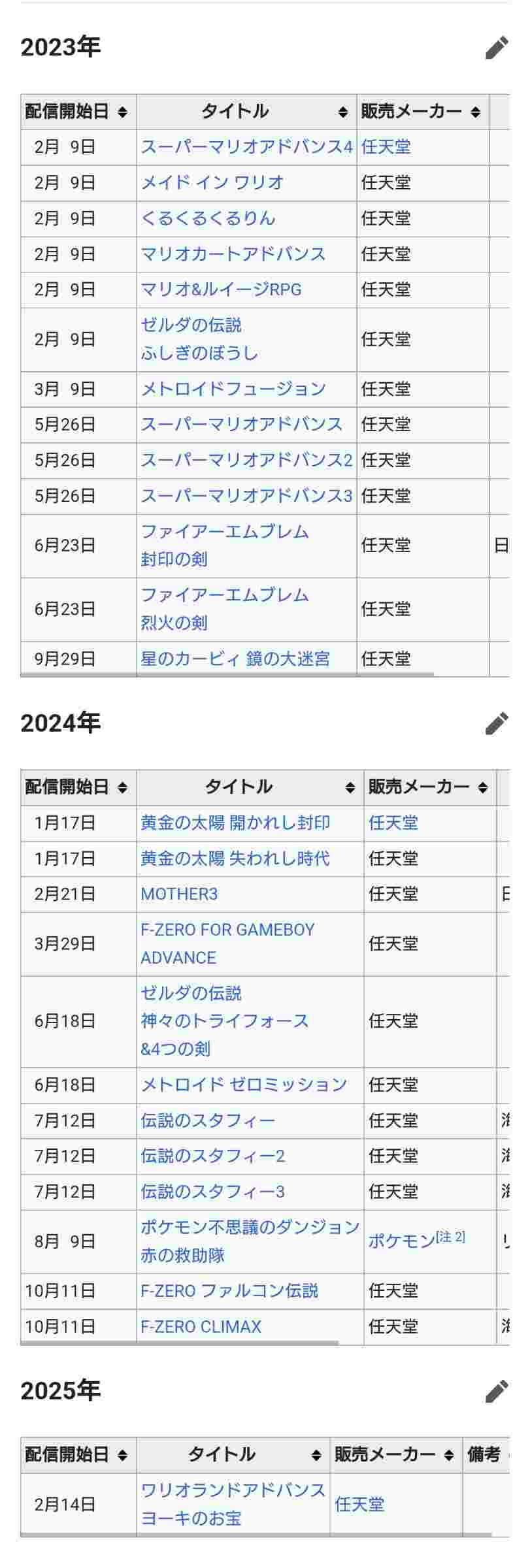Edit the 2025年 section with the pencil icon
The image size is (530, 1568).
tap(497, 1392)
